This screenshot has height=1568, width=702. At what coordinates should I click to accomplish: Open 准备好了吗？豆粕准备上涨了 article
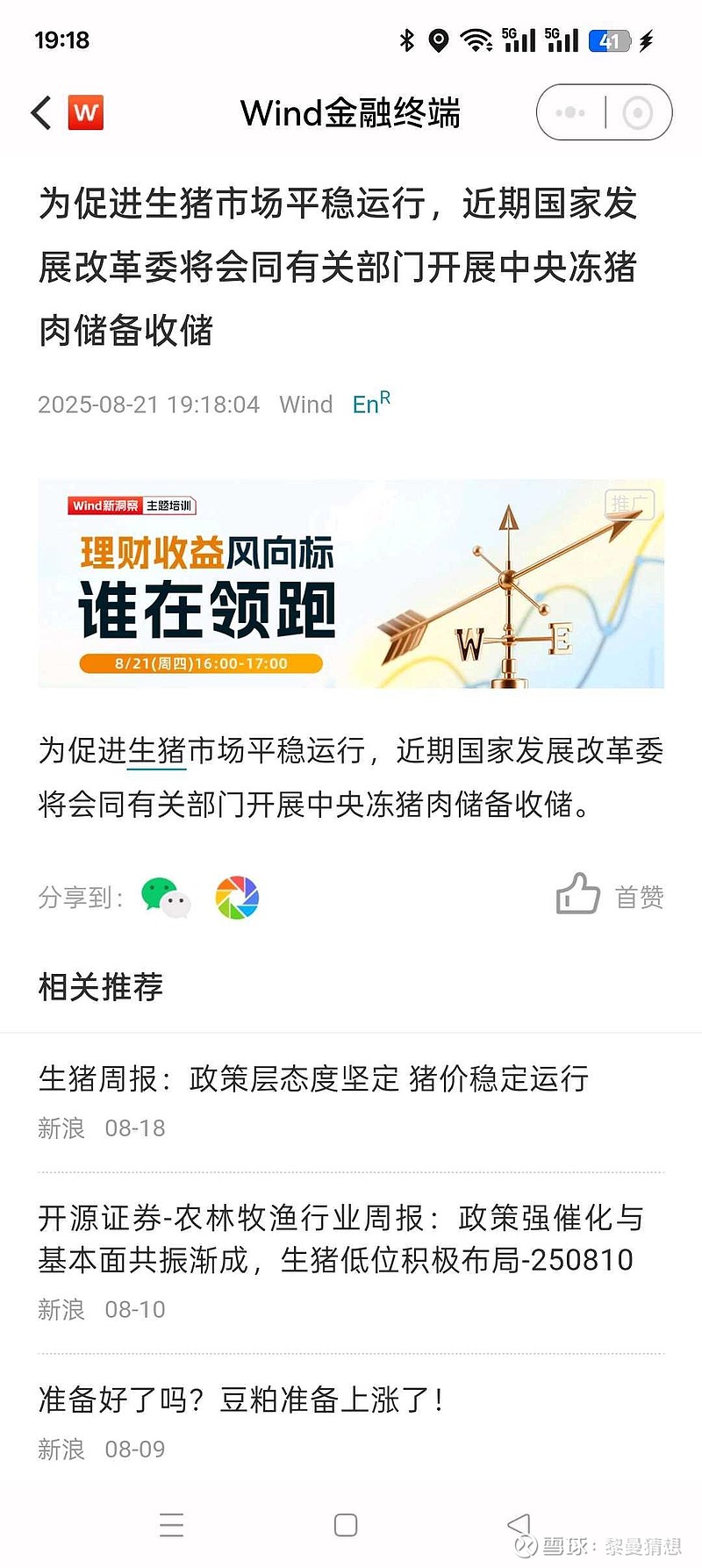(351, 1421)
